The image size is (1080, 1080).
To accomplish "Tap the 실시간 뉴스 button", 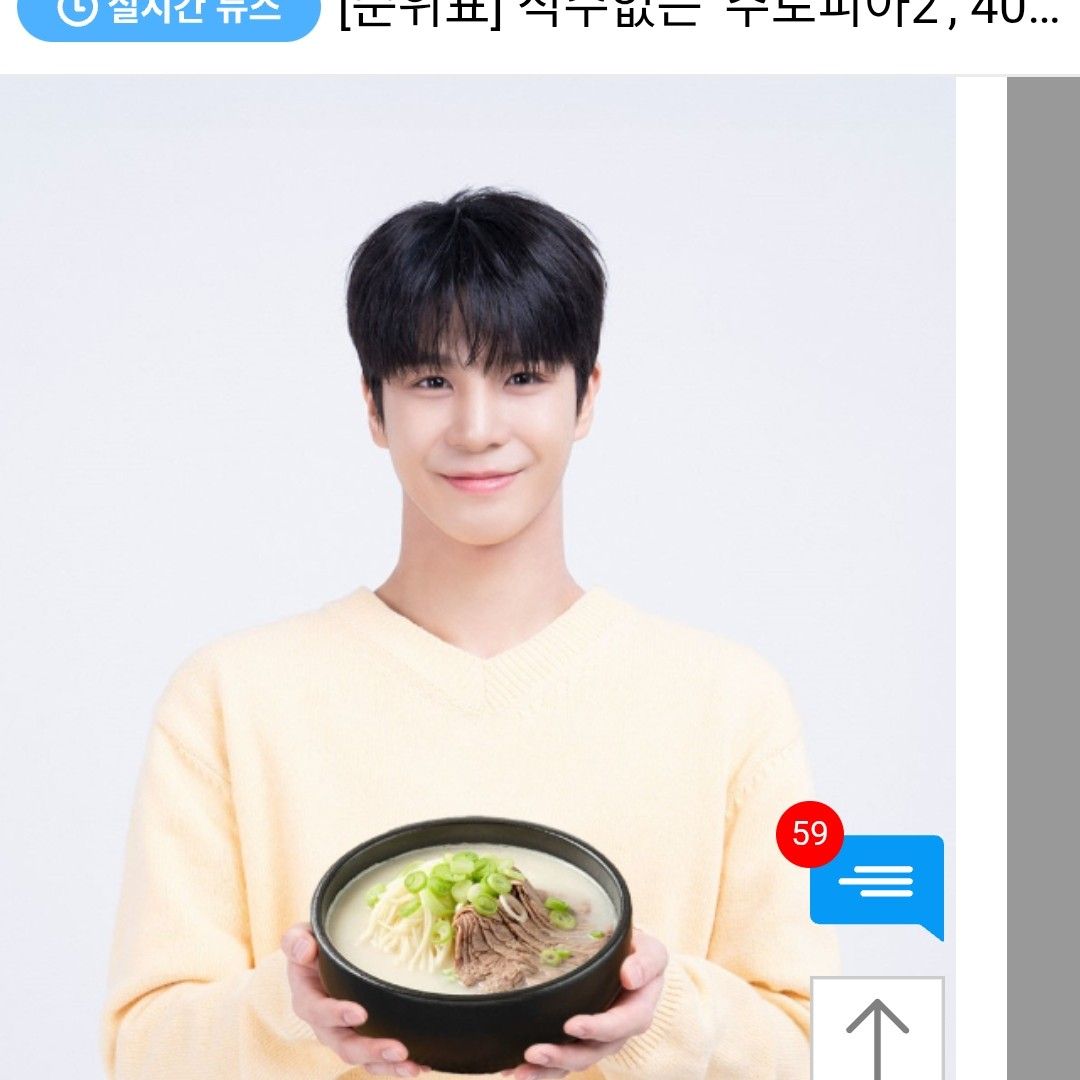I will [168, 16].
